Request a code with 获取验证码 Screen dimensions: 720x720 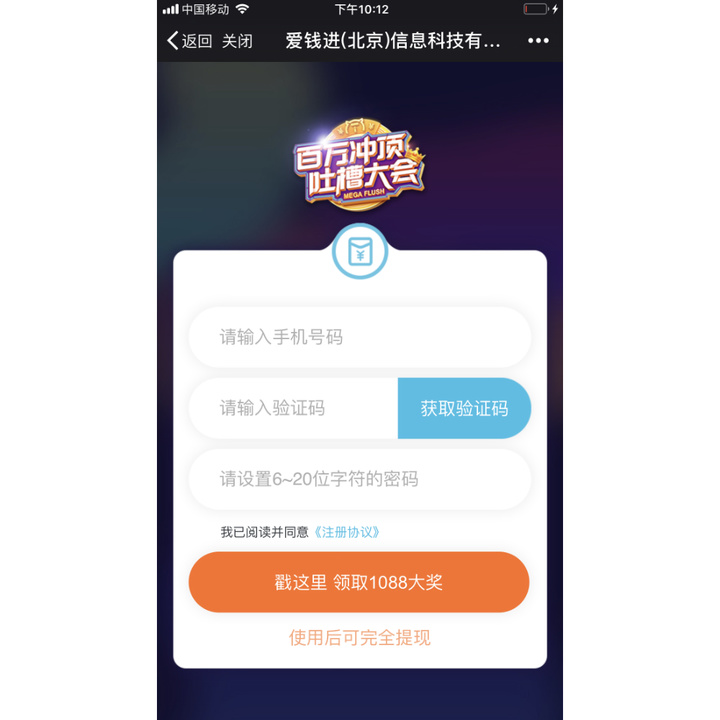(x=464, y=408)
